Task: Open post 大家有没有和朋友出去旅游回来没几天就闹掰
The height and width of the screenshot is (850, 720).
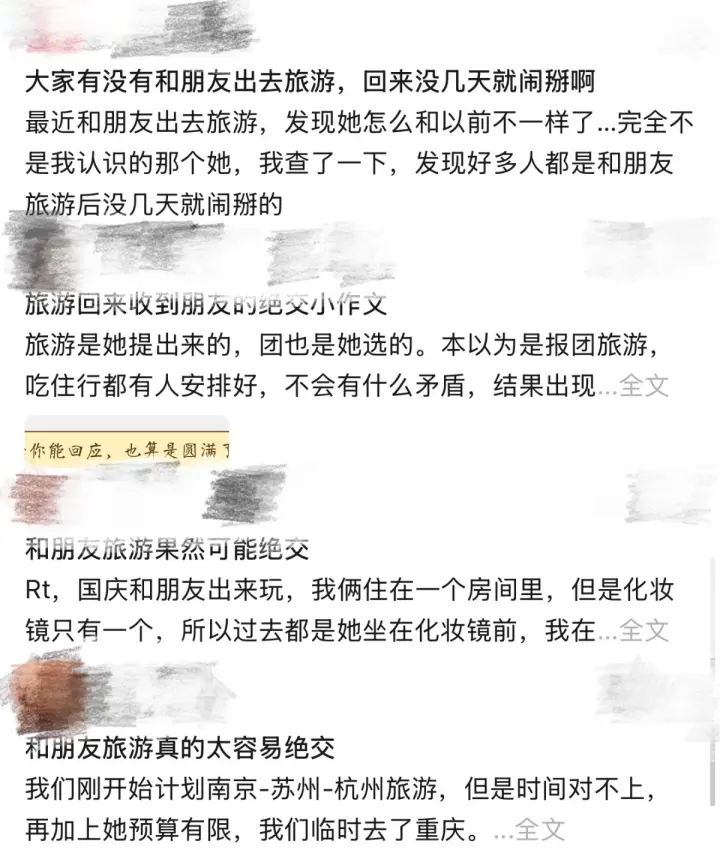Action: point(310,82)
